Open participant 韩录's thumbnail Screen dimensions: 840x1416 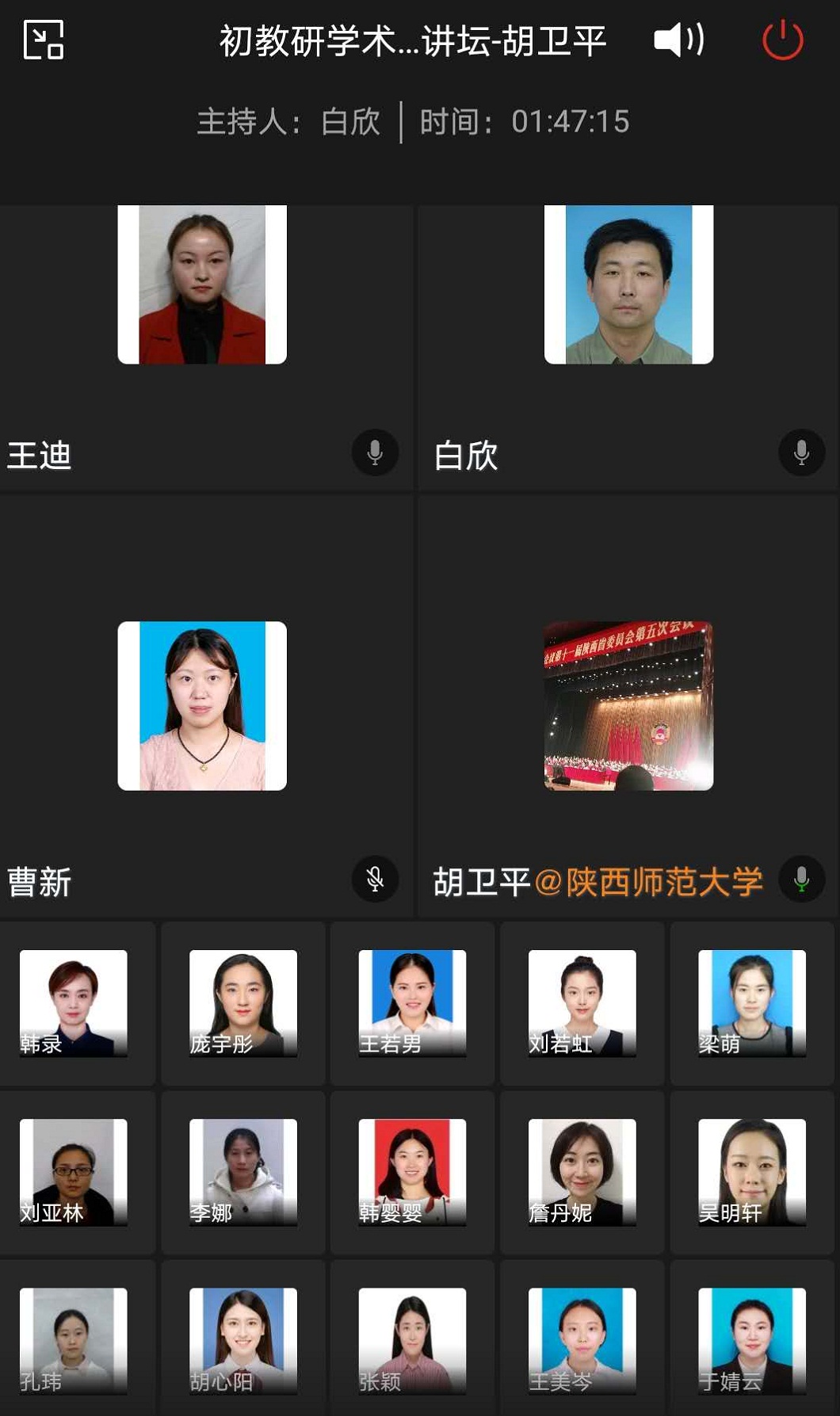click(74, 1002)
